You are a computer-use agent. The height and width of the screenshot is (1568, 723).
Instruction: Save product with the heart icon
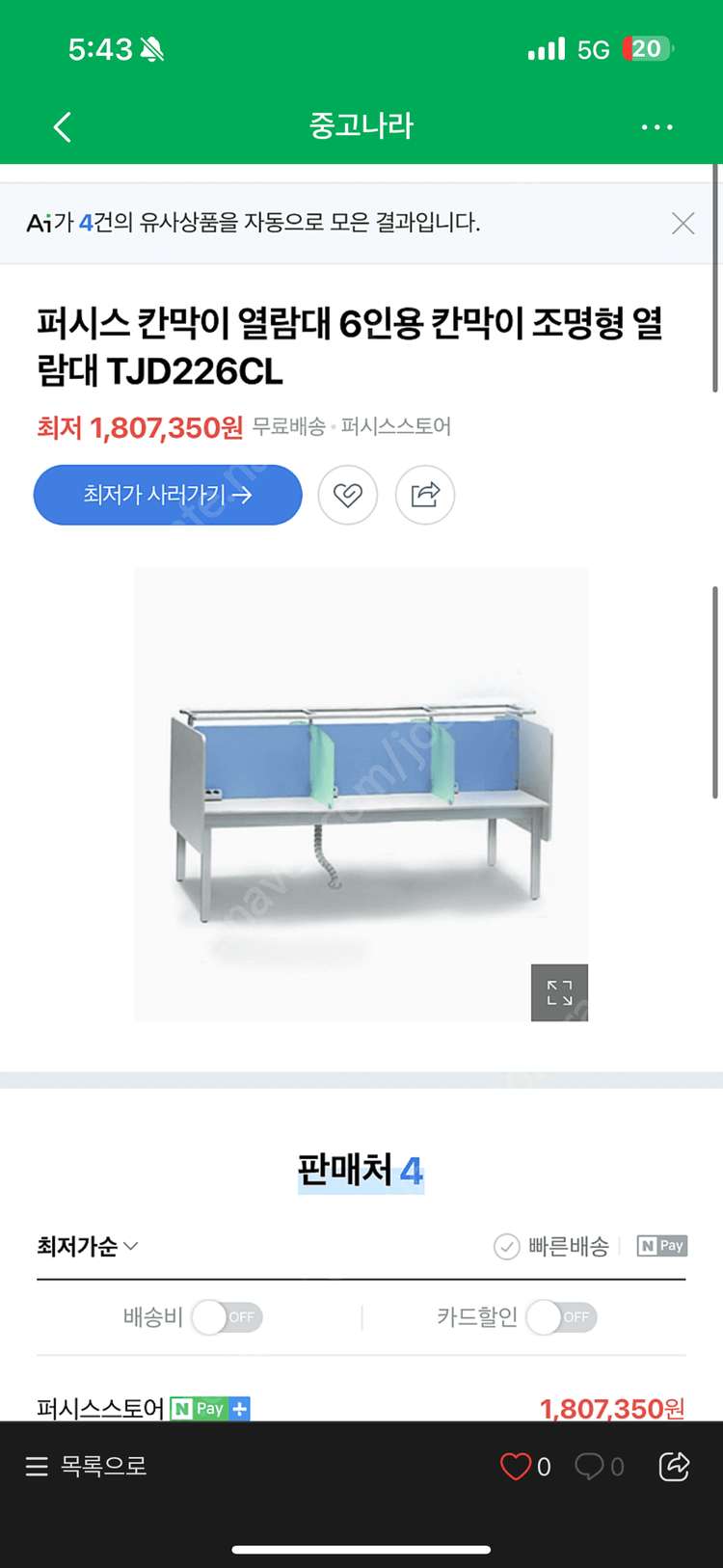click(347, 495)
